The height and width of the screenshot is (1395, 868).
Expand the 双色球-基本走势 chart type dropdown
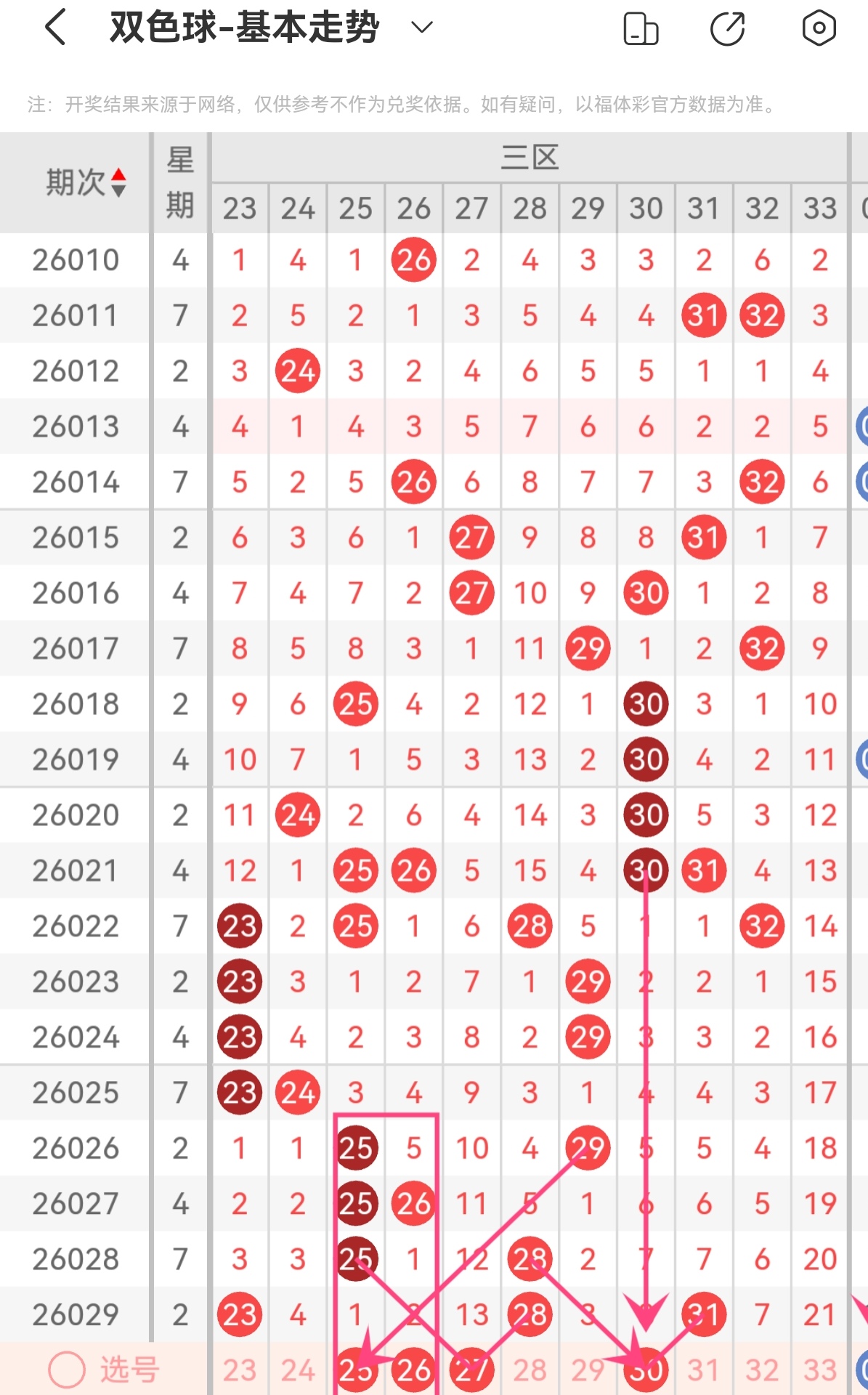421,28
